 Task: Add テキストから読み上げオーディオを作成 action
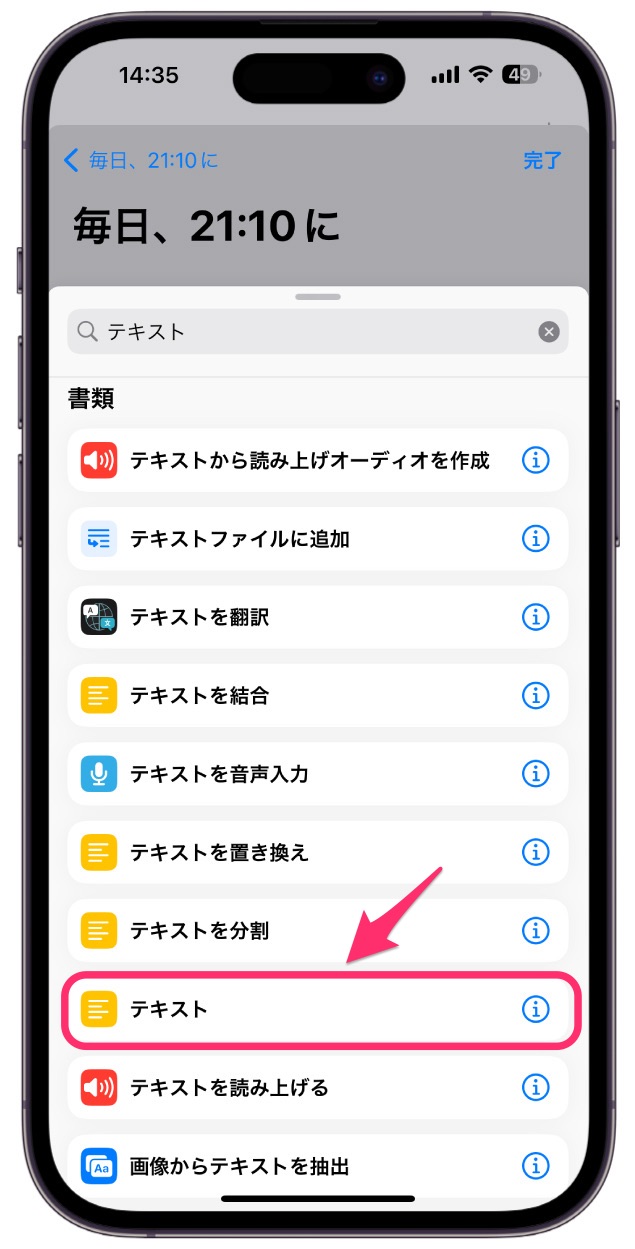click(x=300, y=460)
